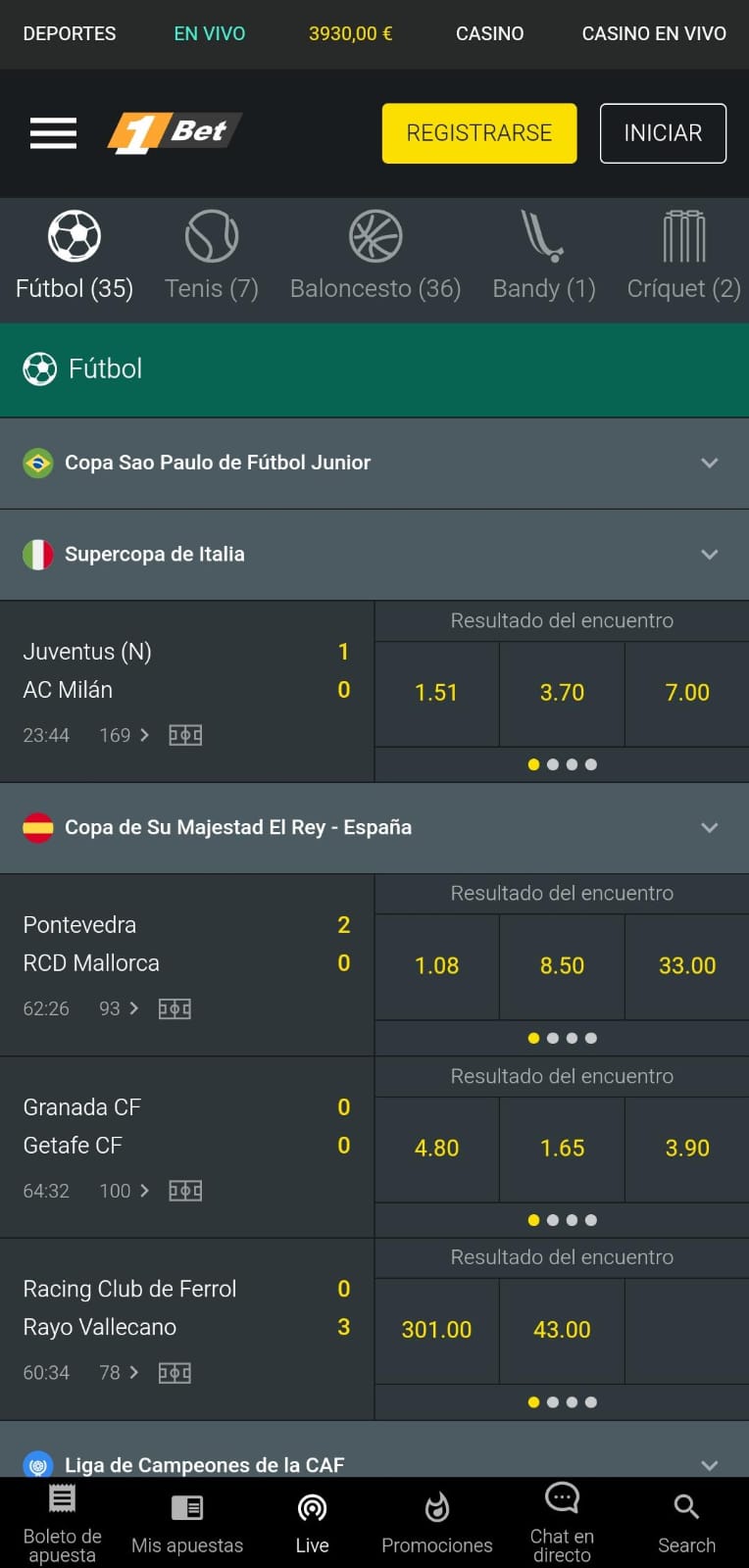749x1568 pixels.
Task: Tap INICIAR to log in
Action: pos(663,133)
